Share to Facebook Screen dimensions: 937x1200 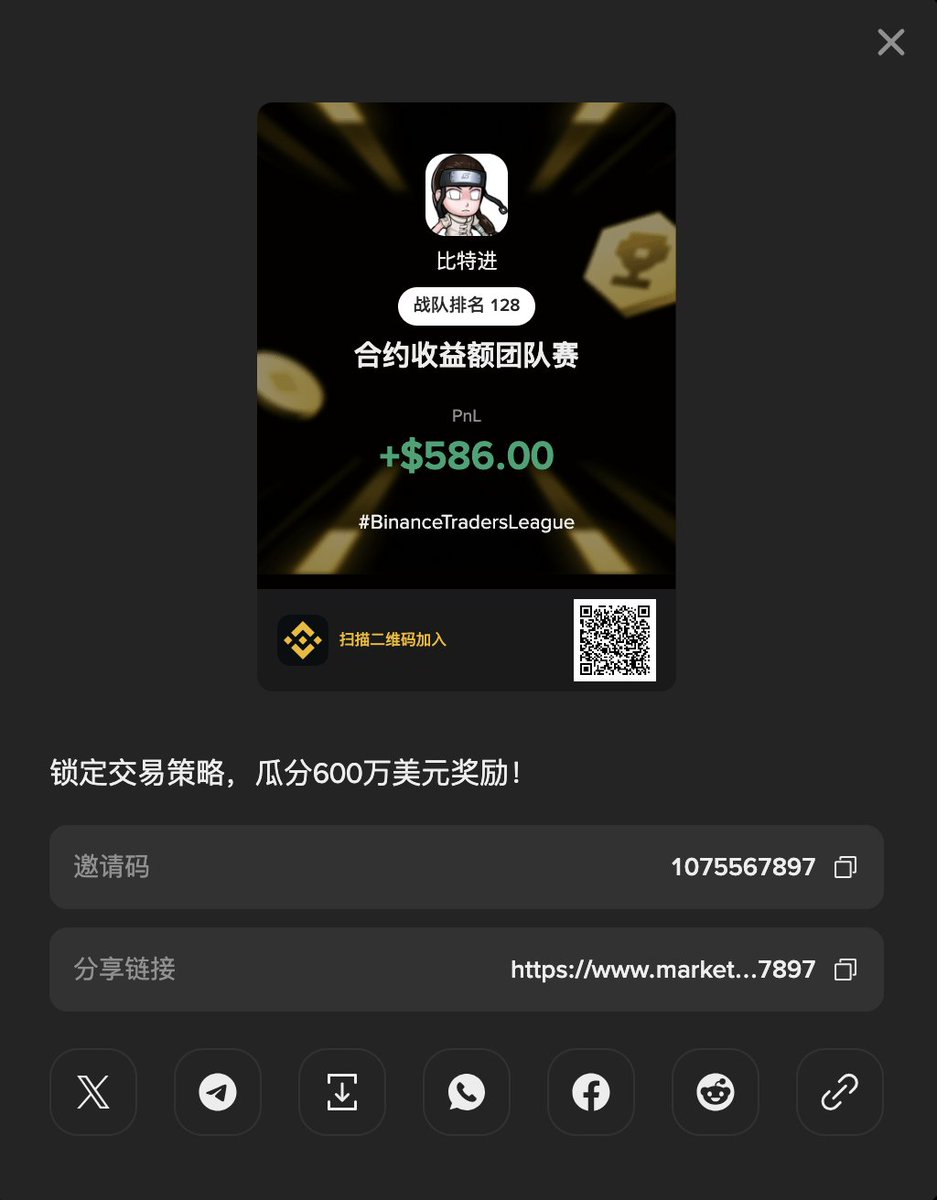click(x=591, y=1092)
